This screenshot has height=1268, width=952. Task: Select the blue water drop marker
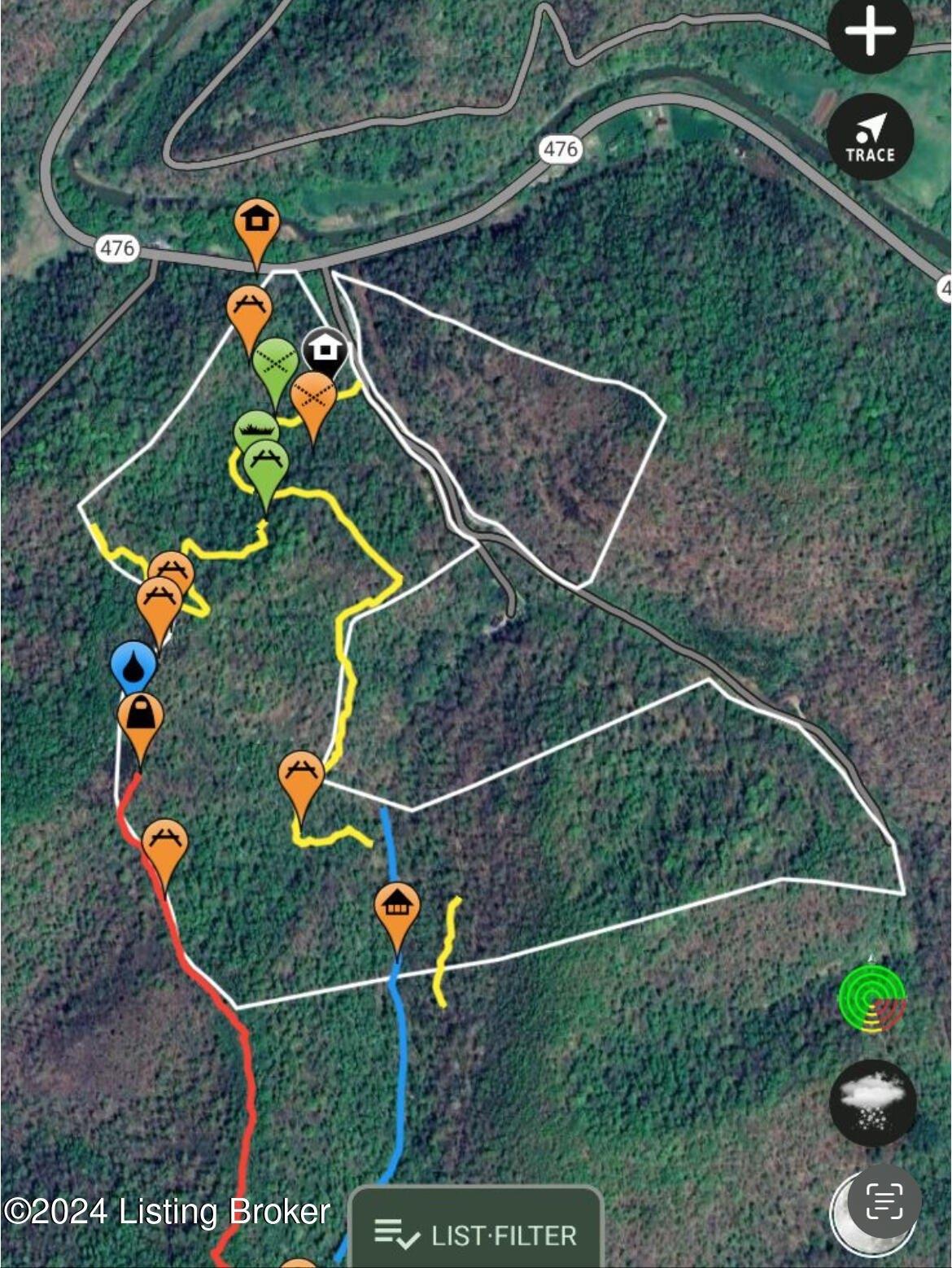click(x=133, y=667)
